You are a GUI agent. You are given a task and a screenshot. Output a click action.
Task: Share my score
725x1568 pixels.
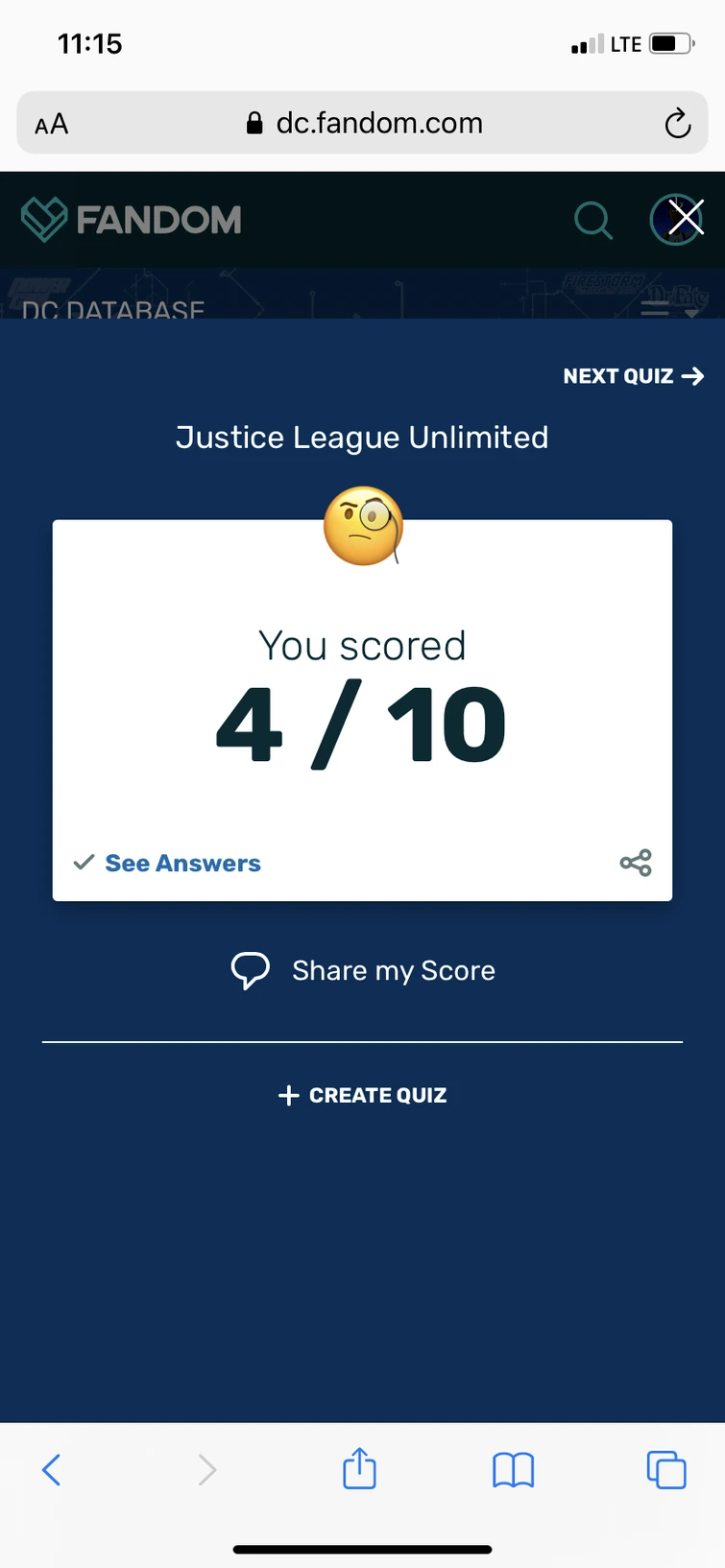pos(363,970)
